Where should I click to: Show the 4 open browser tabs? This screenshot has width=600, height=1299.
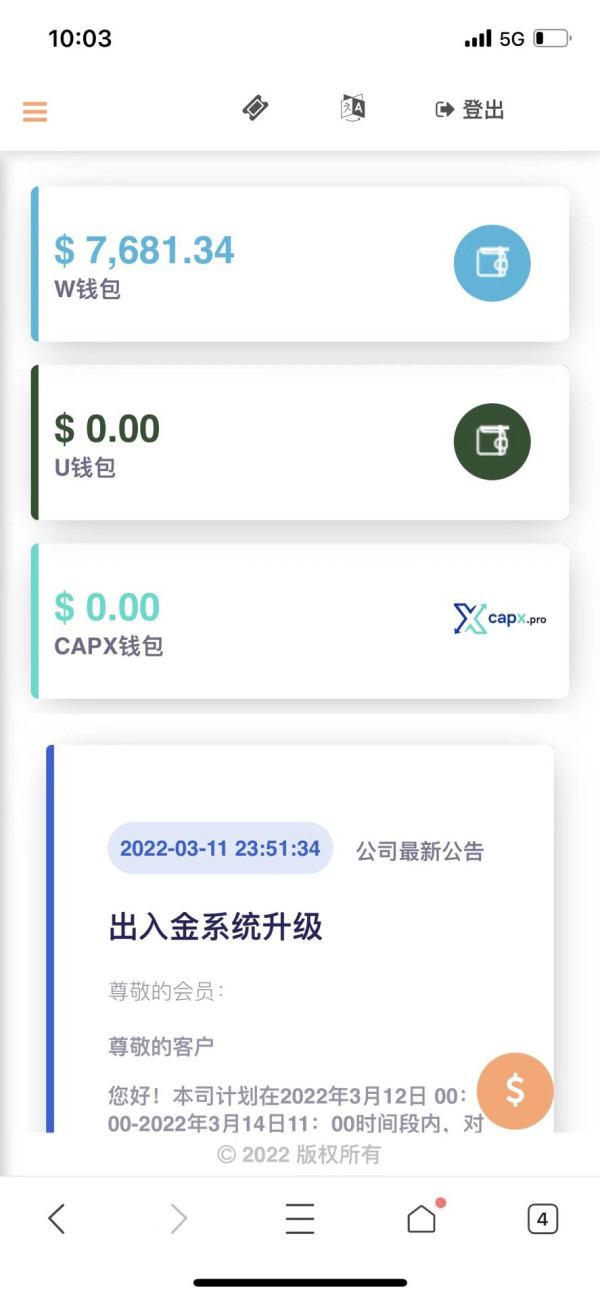point(542,1219)
